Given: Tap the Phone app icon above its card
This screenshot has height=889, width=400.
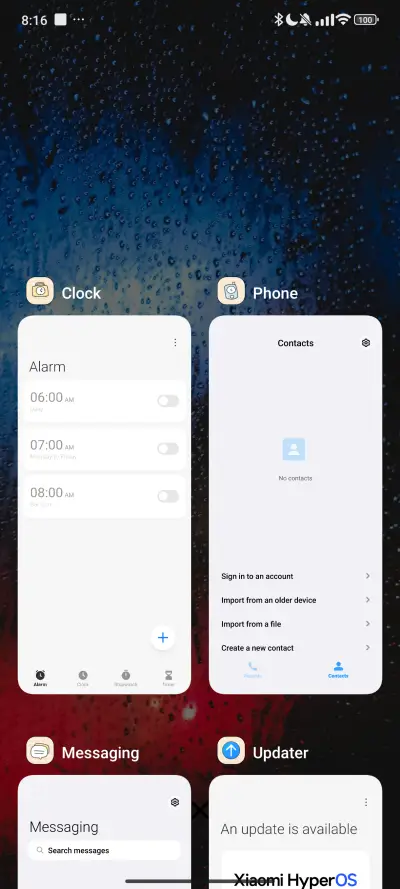Looking at the screenshot, I should 231,291.
